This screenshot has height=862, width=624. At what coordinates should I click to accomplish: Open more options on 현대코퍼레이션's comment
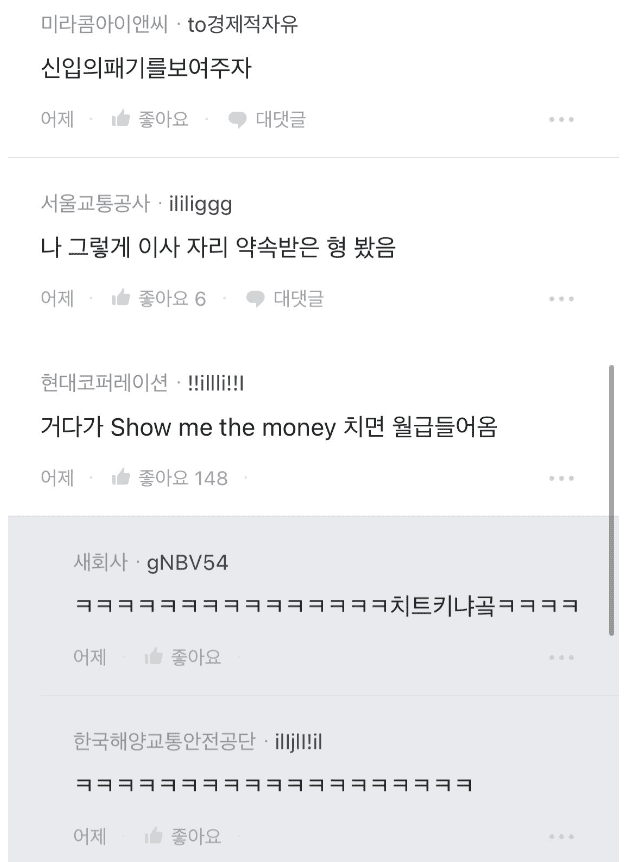tap(561, 479)
